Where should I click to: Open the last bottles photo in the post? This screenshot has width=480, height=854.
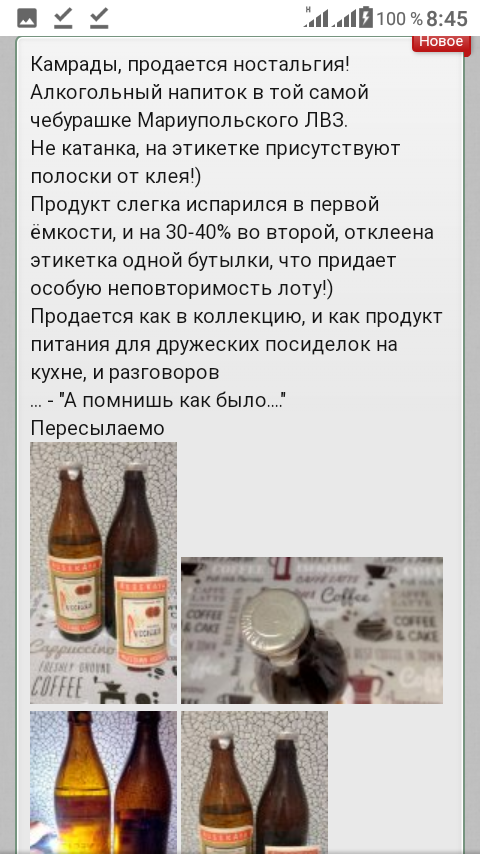click(254, 782)
